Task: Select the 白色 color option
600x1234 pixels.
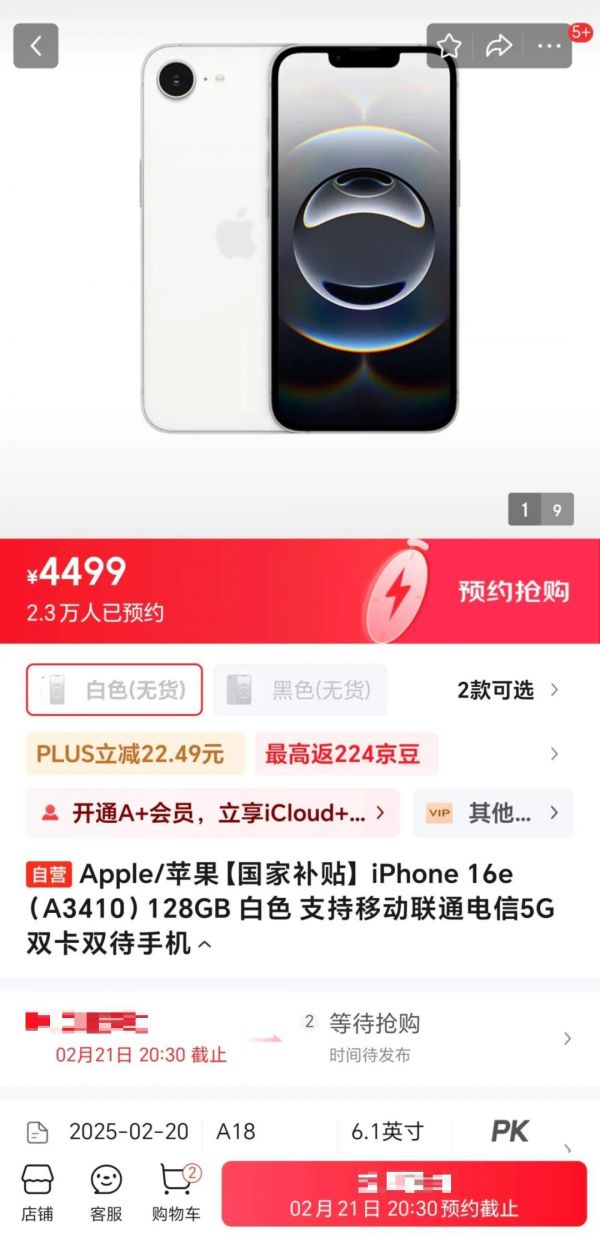Action: pyautogui.click(x=114, y=690)
